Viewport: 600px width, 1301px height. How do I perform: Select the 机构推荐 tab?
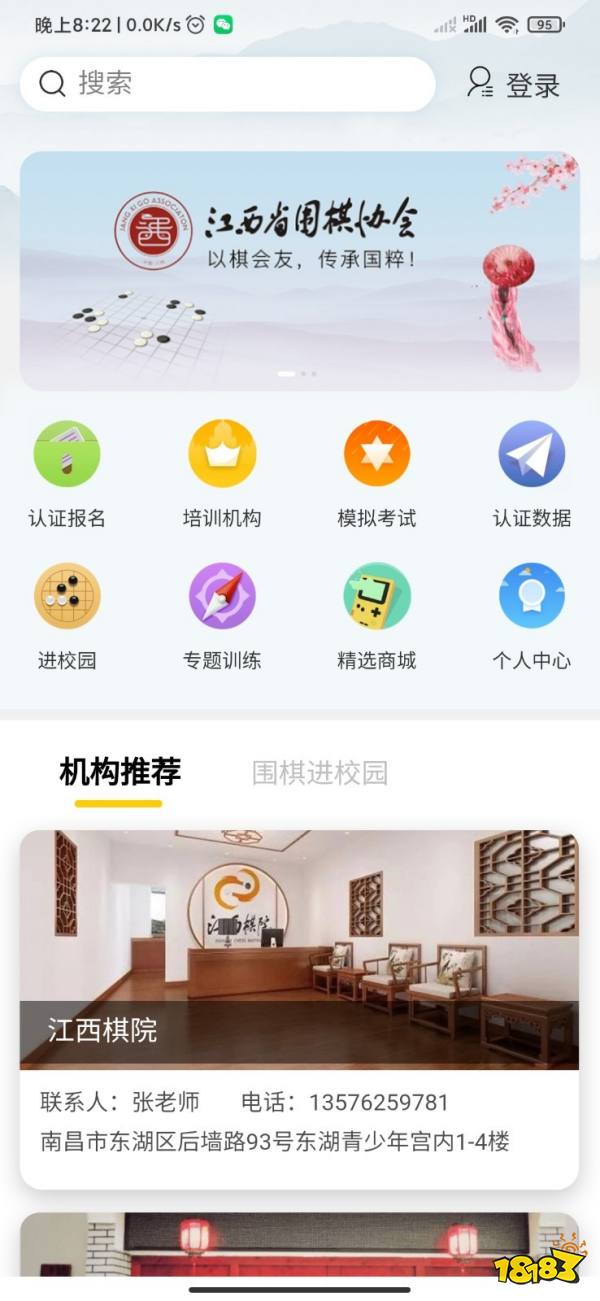coord(120,772)
